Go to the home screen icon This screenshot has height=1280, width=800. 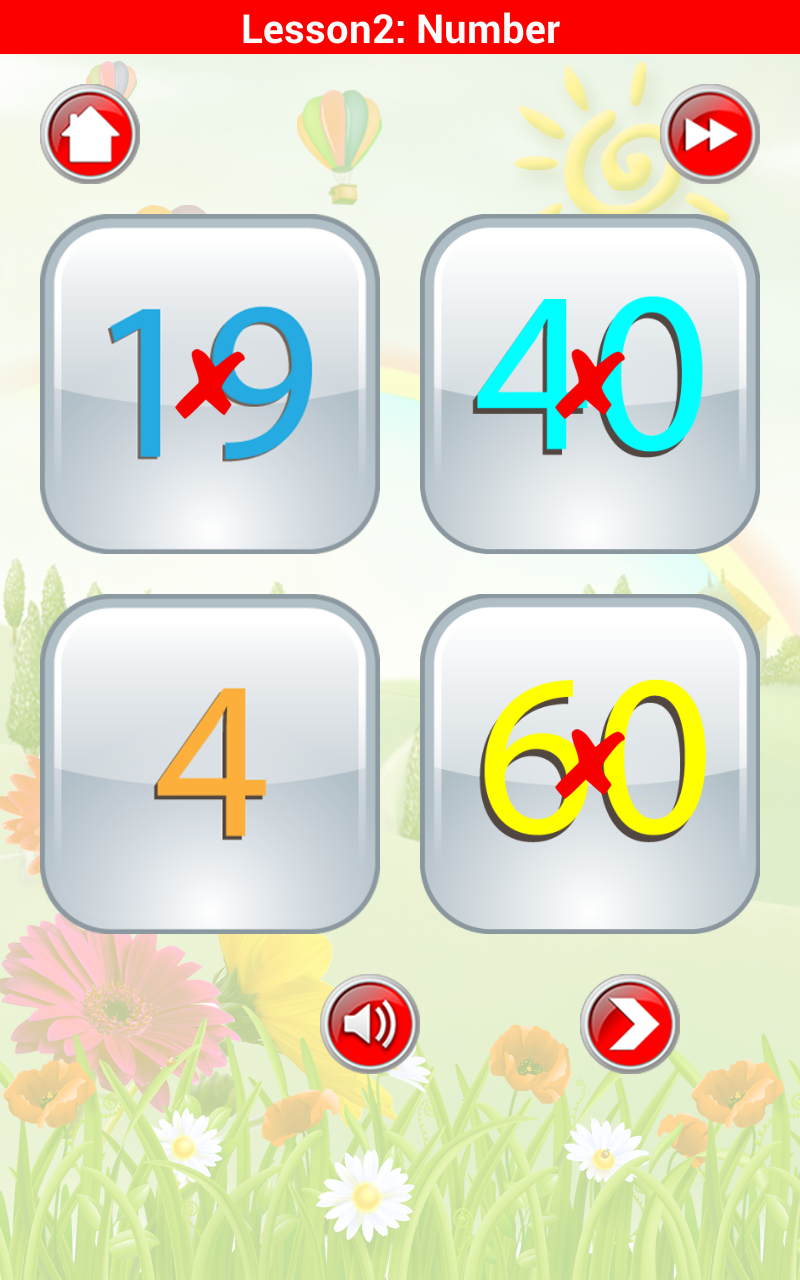90,134
